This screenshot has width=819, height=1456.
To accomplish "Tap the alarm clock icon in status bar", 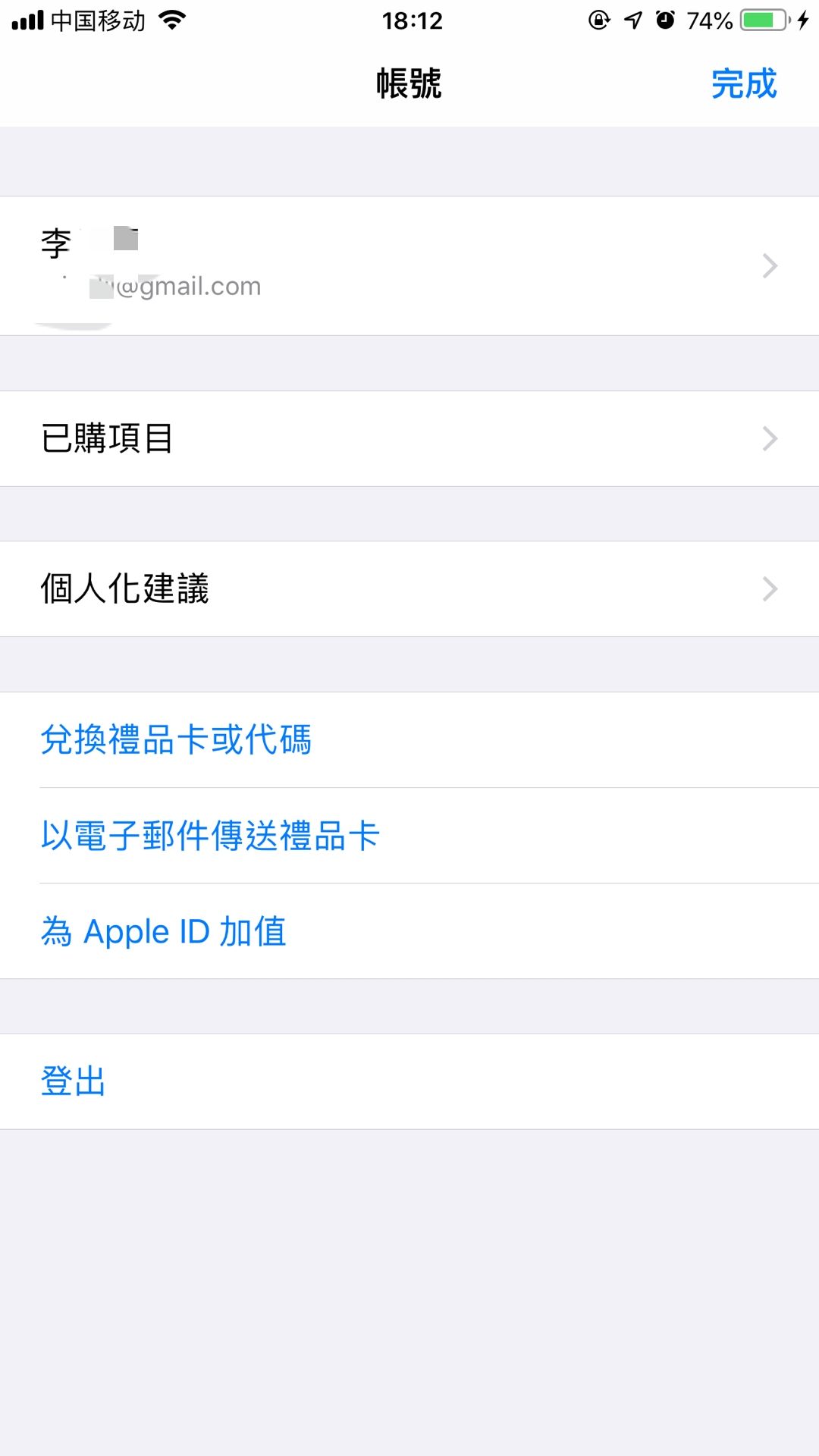I will click(666, 20).
